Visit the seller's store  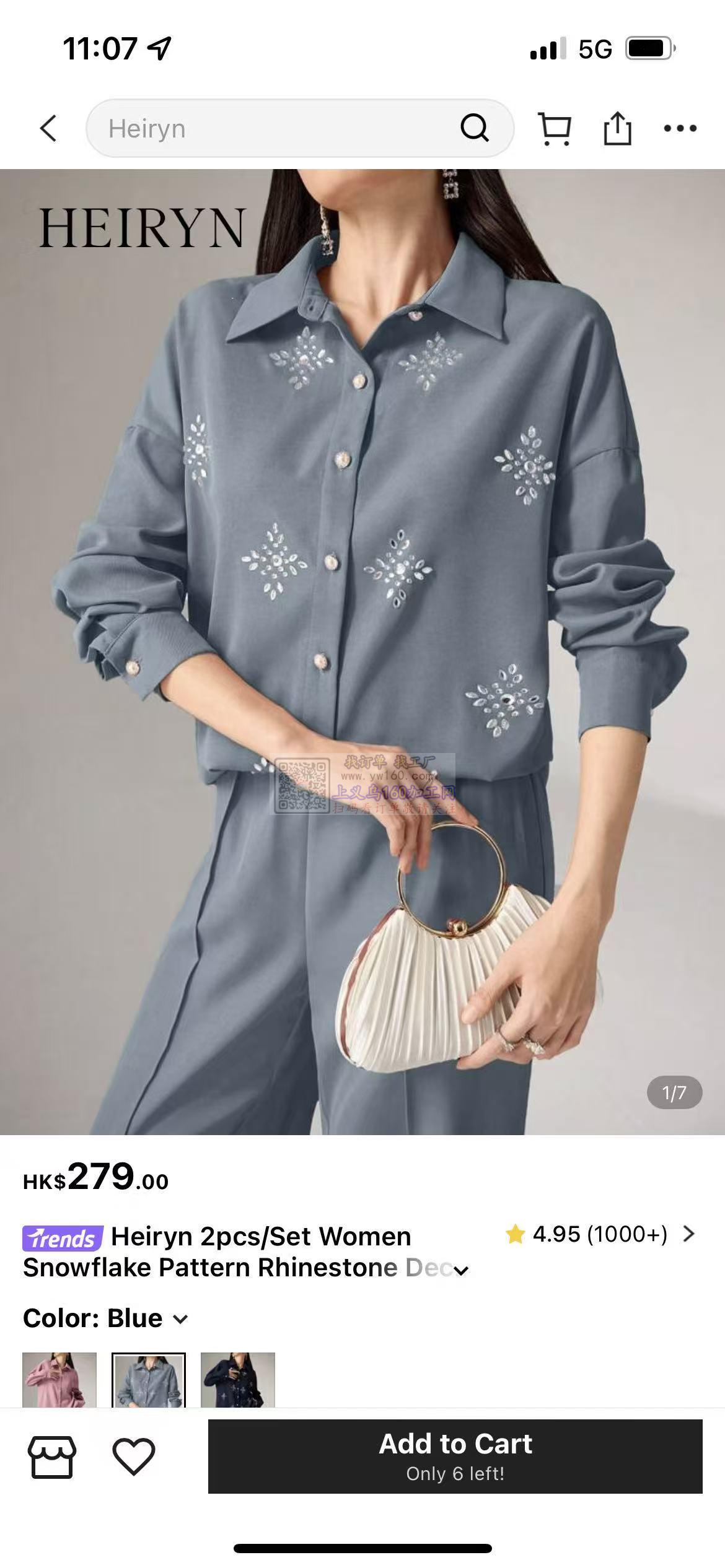tap(52, 1457)
